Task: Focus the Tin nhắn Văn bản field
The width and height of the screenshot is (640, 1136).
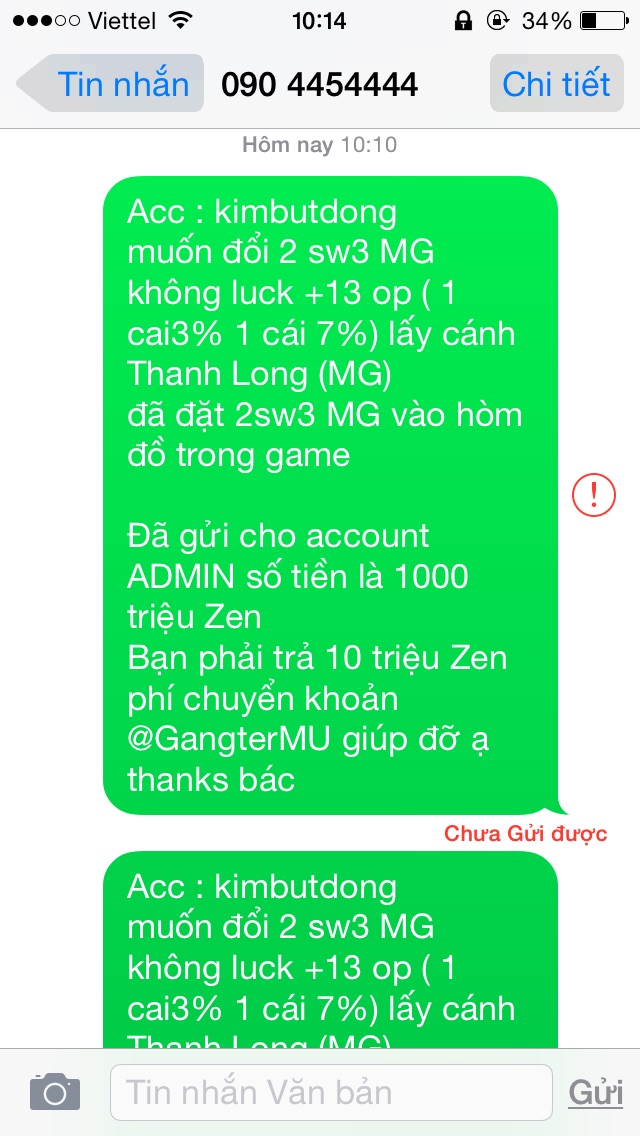Action: click(330, 1091)
